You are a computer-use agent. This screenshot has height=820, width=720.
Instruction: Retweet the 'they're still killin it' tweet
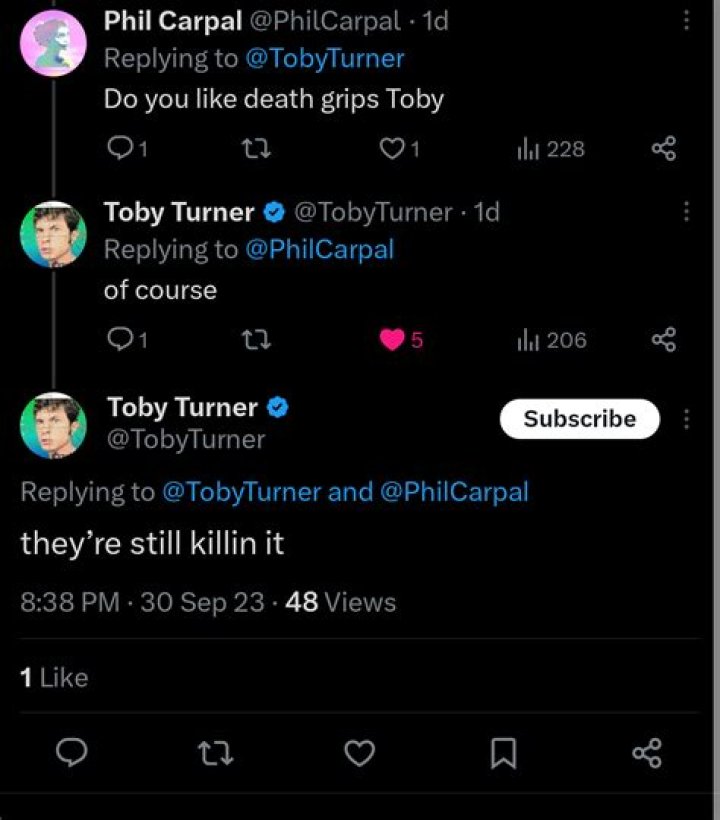[x=215, y=753]
